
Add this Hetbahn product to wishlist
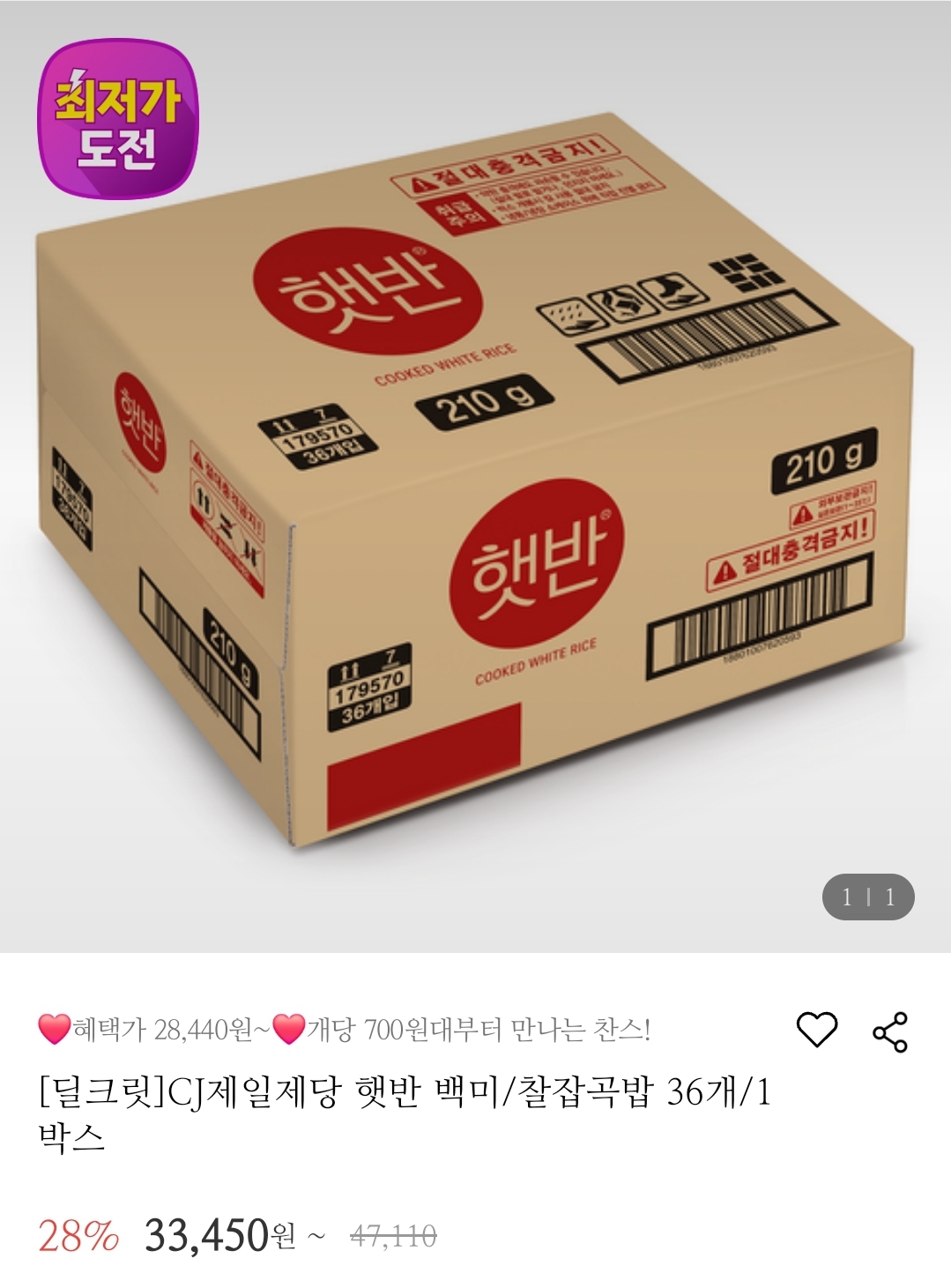click(x=816, y=1030)
